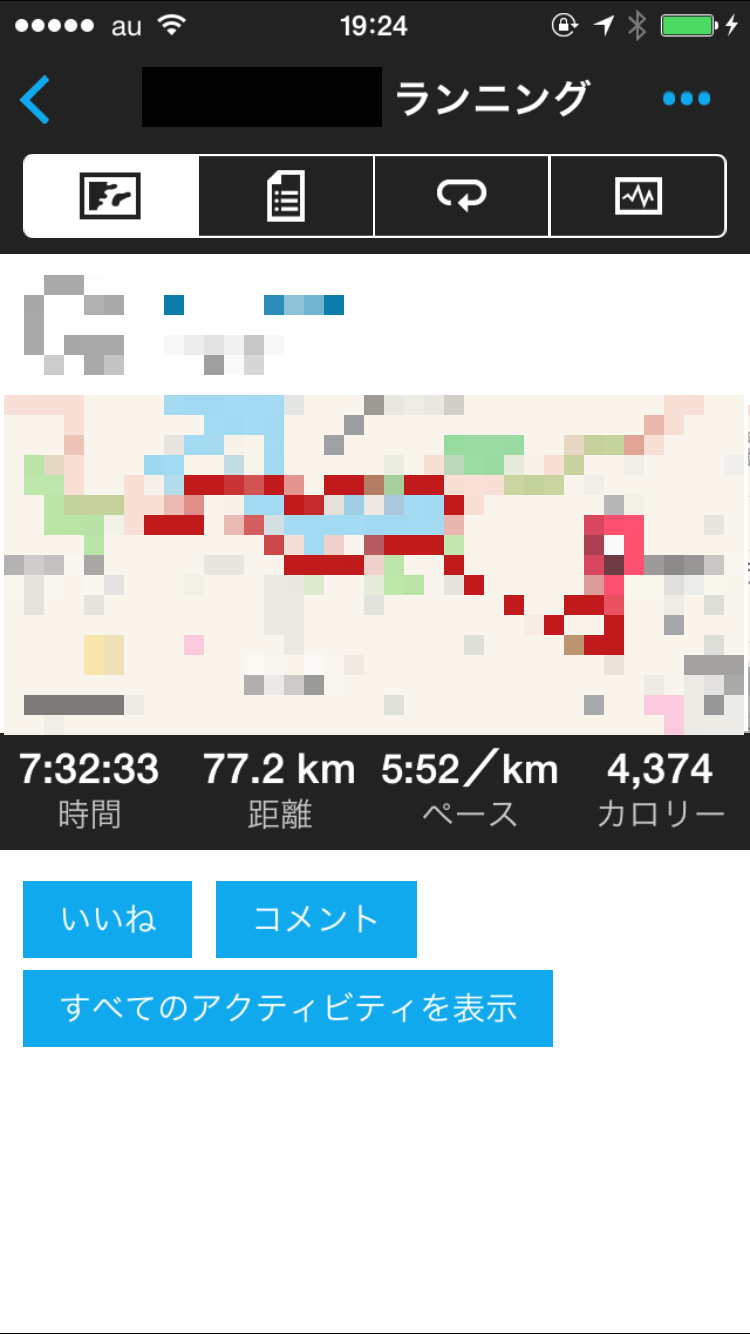This screenshot has height=1334, width=750.
Task: Open the running route map
Action: pos(375,565)
